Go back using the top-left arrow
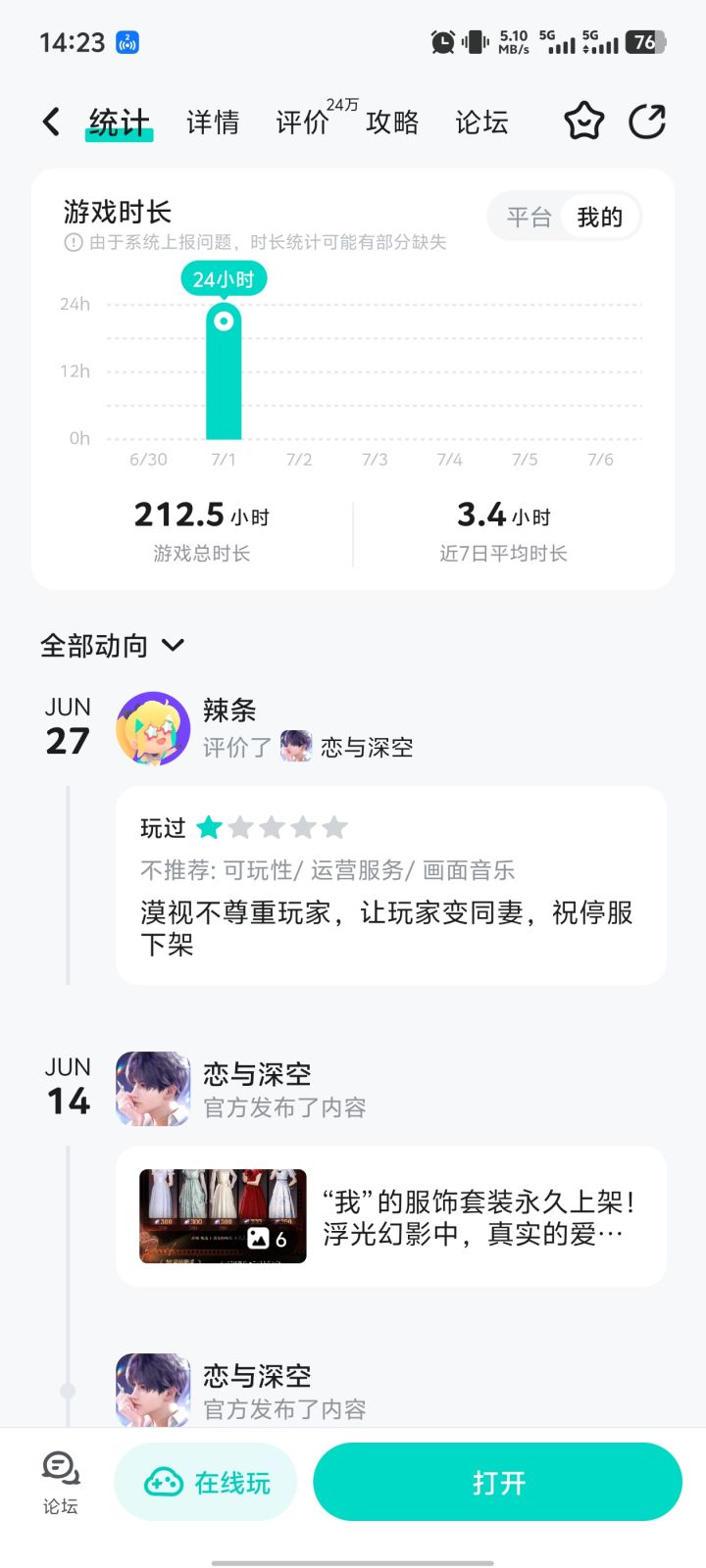This screenshot has height=1568, width=706. click(x=51, y=122)
